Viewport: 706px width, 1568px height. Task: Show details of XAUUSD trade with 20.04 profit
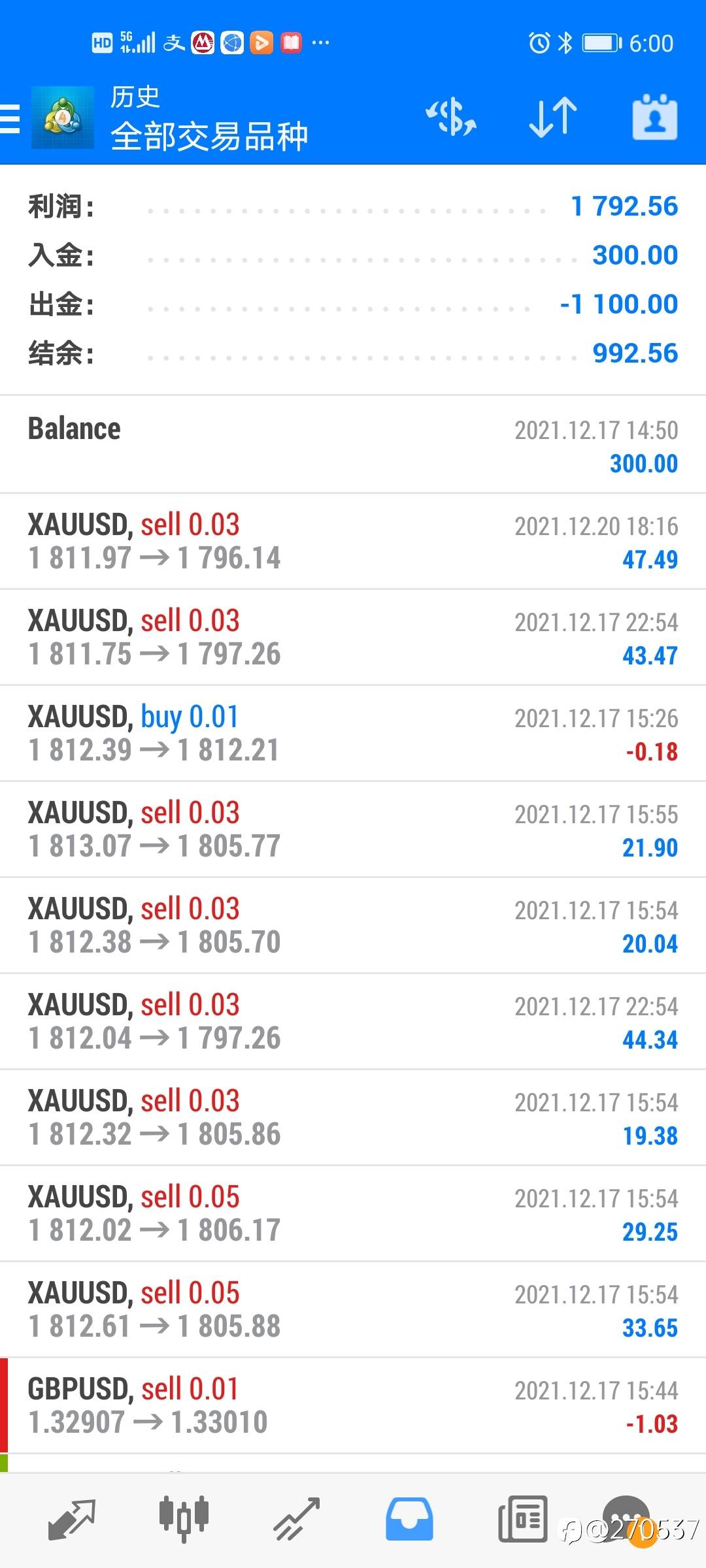tap(353, 925)
